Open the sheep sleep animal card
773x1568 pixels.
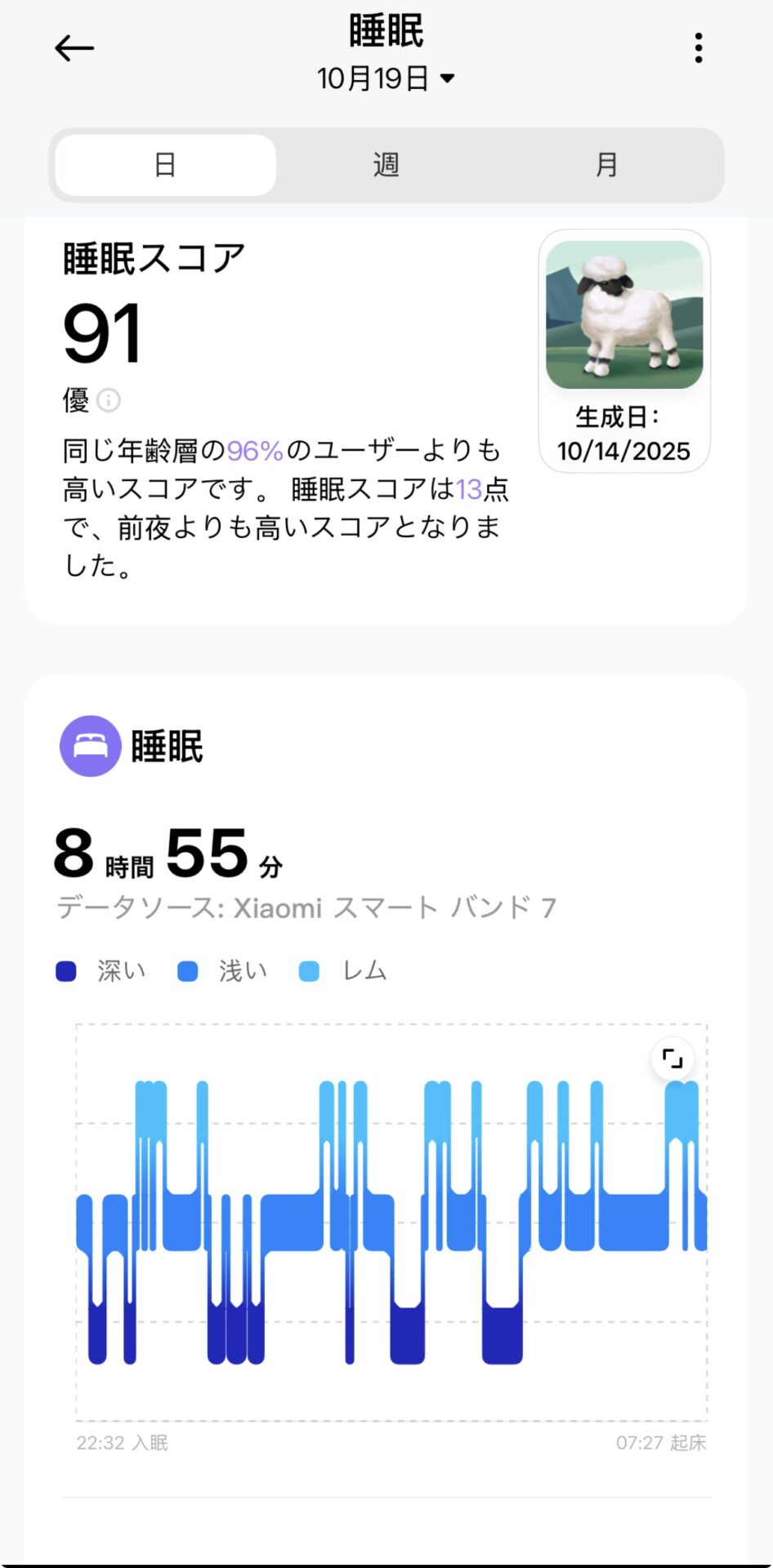[624, 350]
